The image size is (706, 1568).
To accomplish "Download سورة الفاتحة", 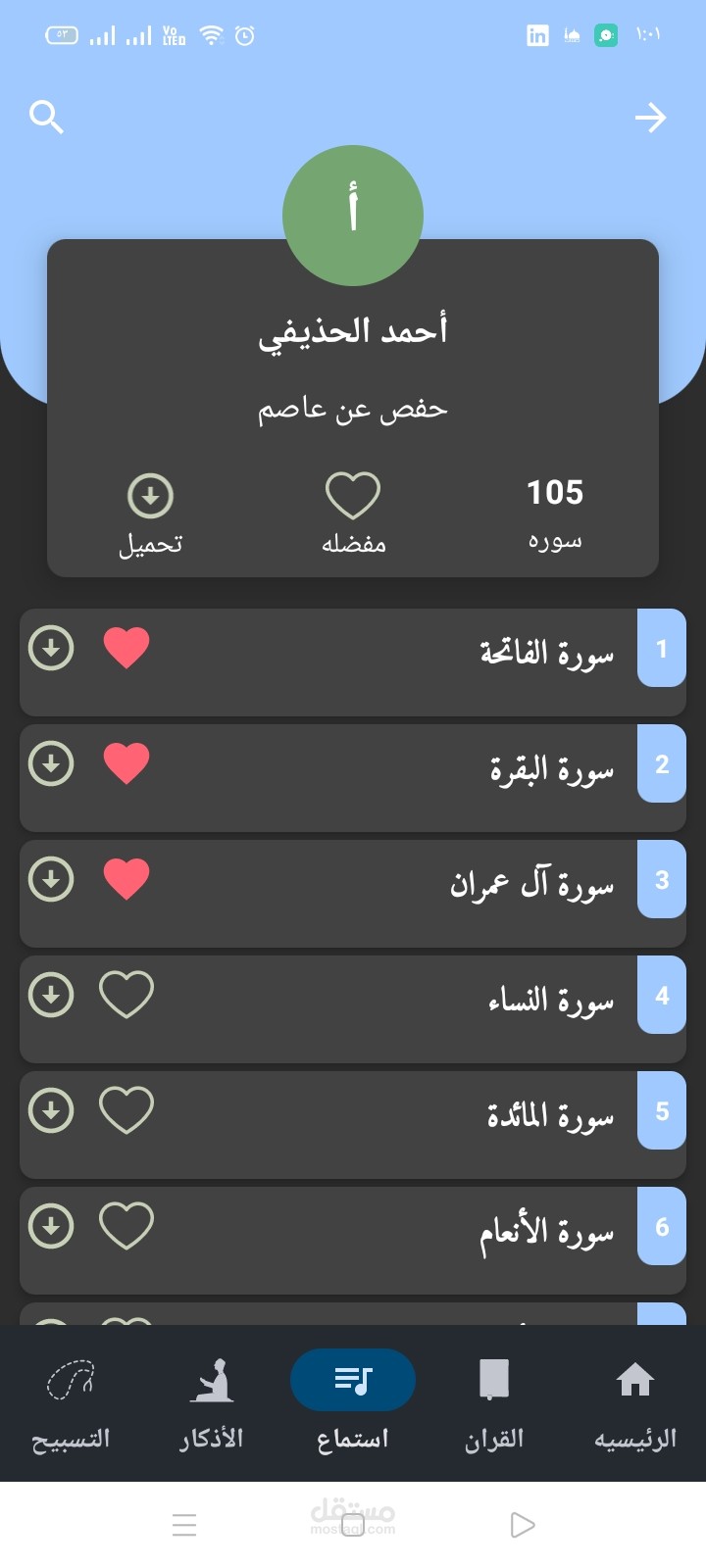I will (x=51, y=648).
